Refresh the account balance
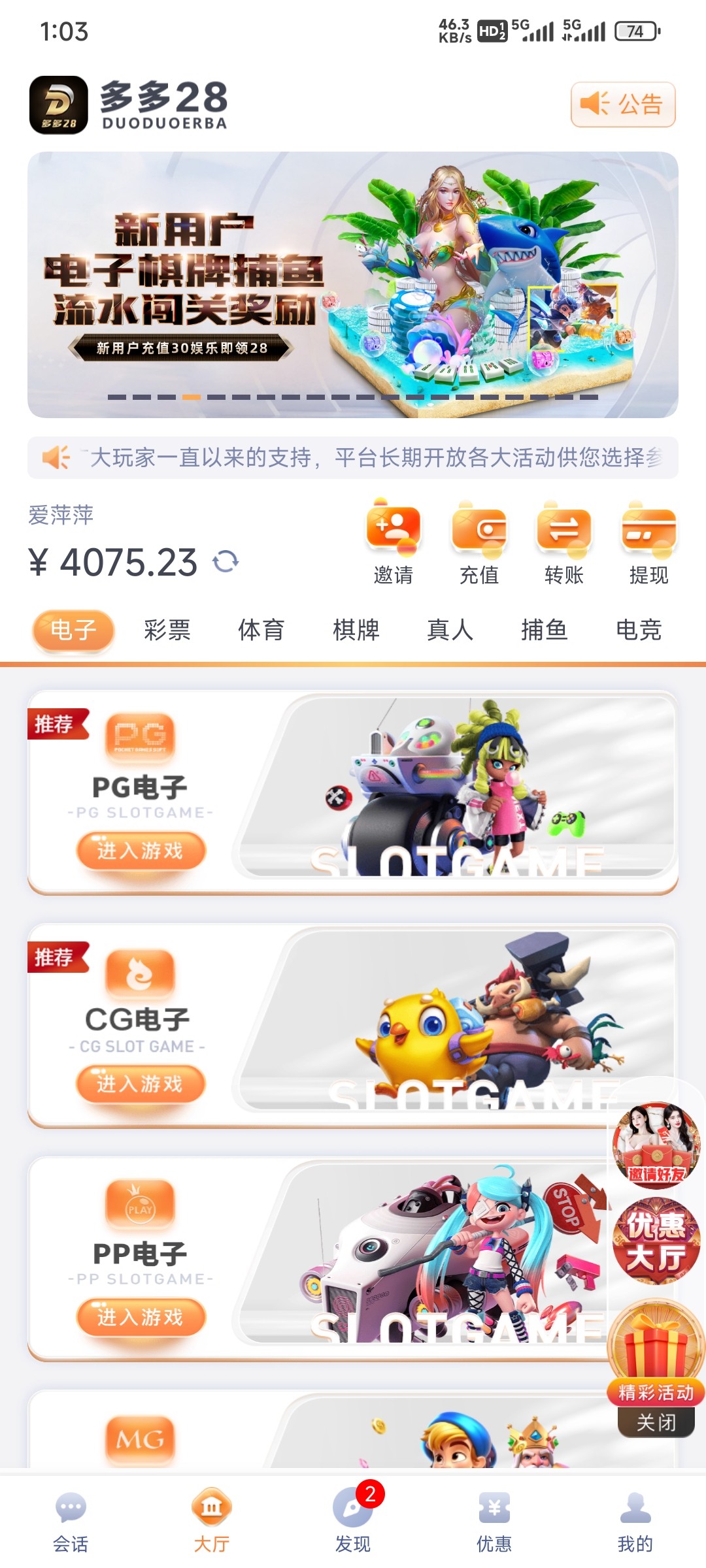Viewport: 706px width, 1568px height. point(226,561)
